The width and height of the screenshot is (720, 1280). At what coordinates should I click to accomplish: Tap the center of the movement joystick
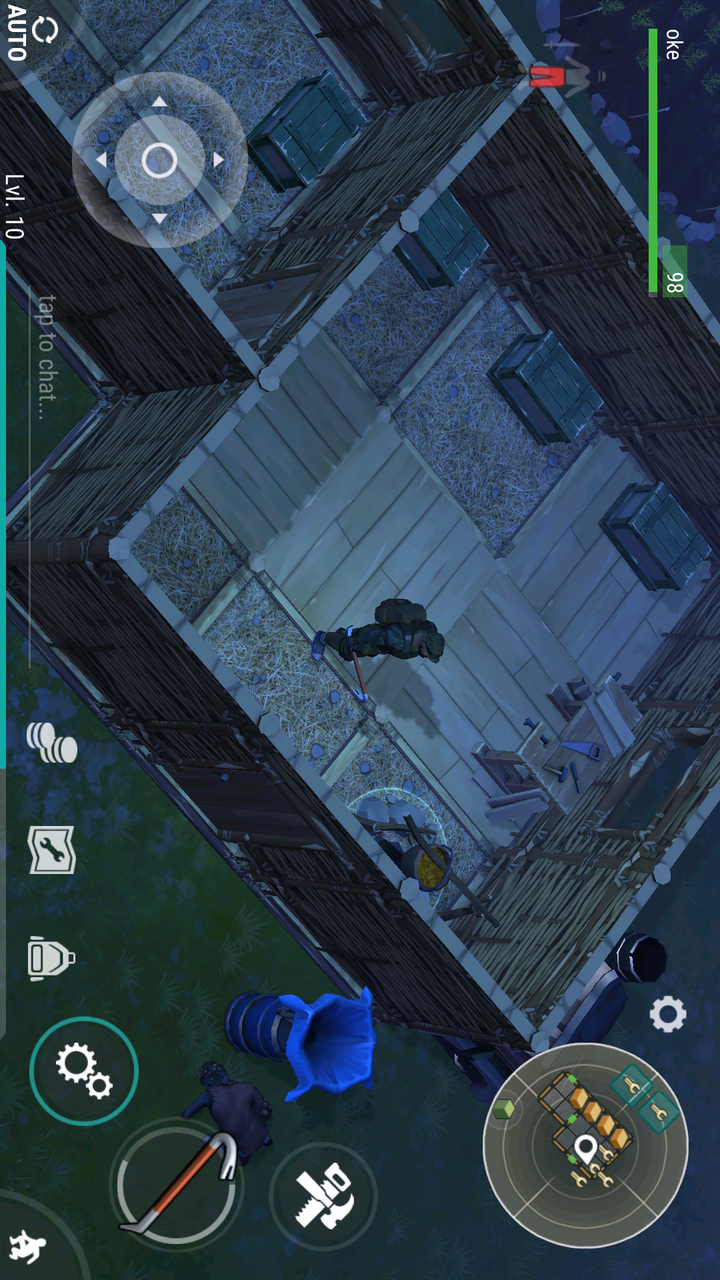pyautogui.click(x=159, y=160)
